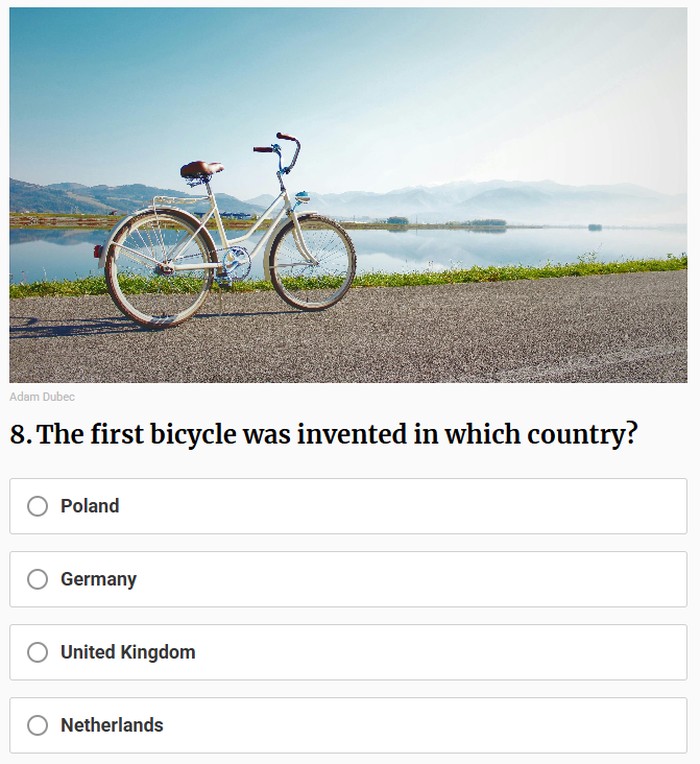Select Poland as the answer
The image size is (700, 764).
coord(38,506)
